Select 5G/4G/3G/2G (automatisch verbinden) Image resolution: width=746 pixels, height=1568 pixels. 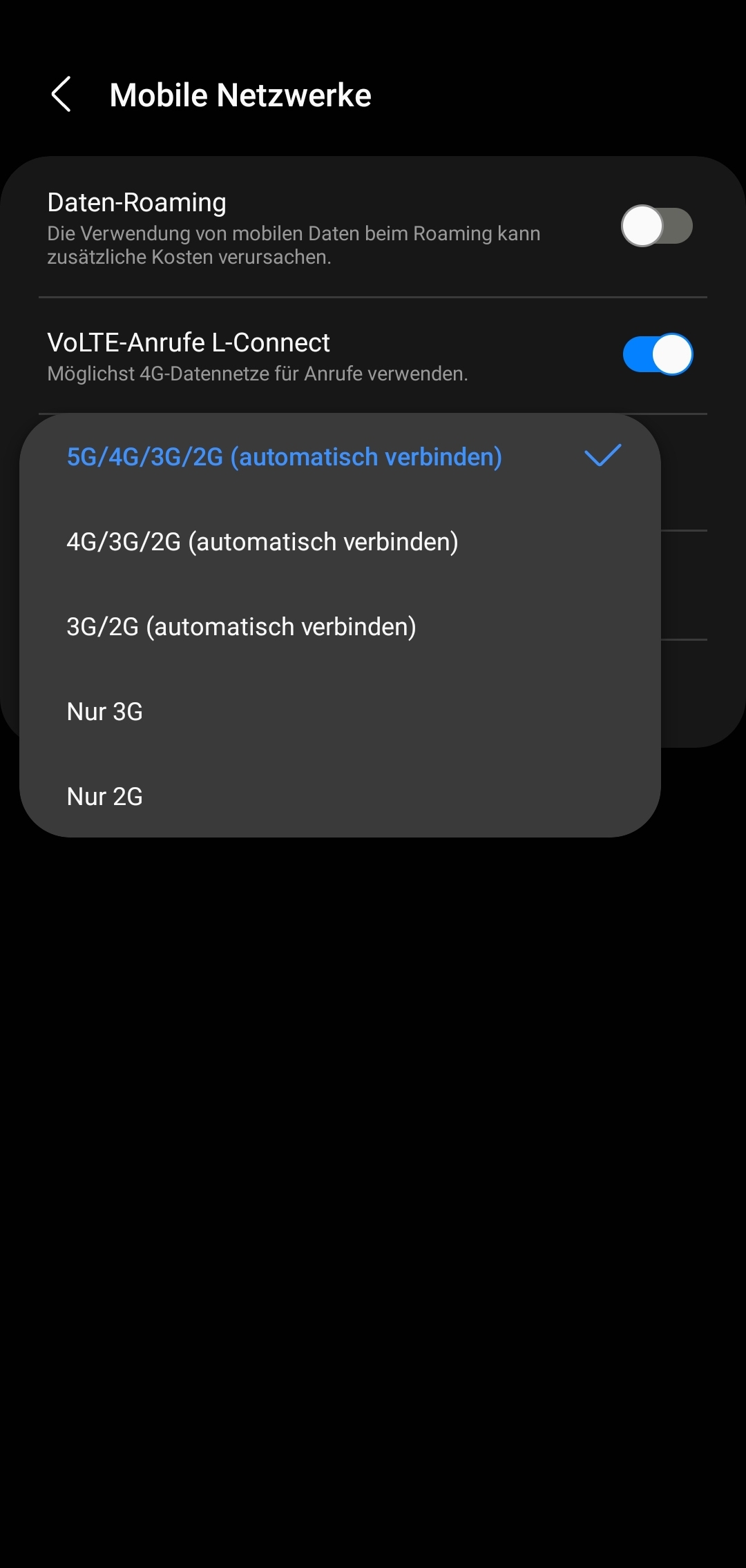[x=285, y=456]
